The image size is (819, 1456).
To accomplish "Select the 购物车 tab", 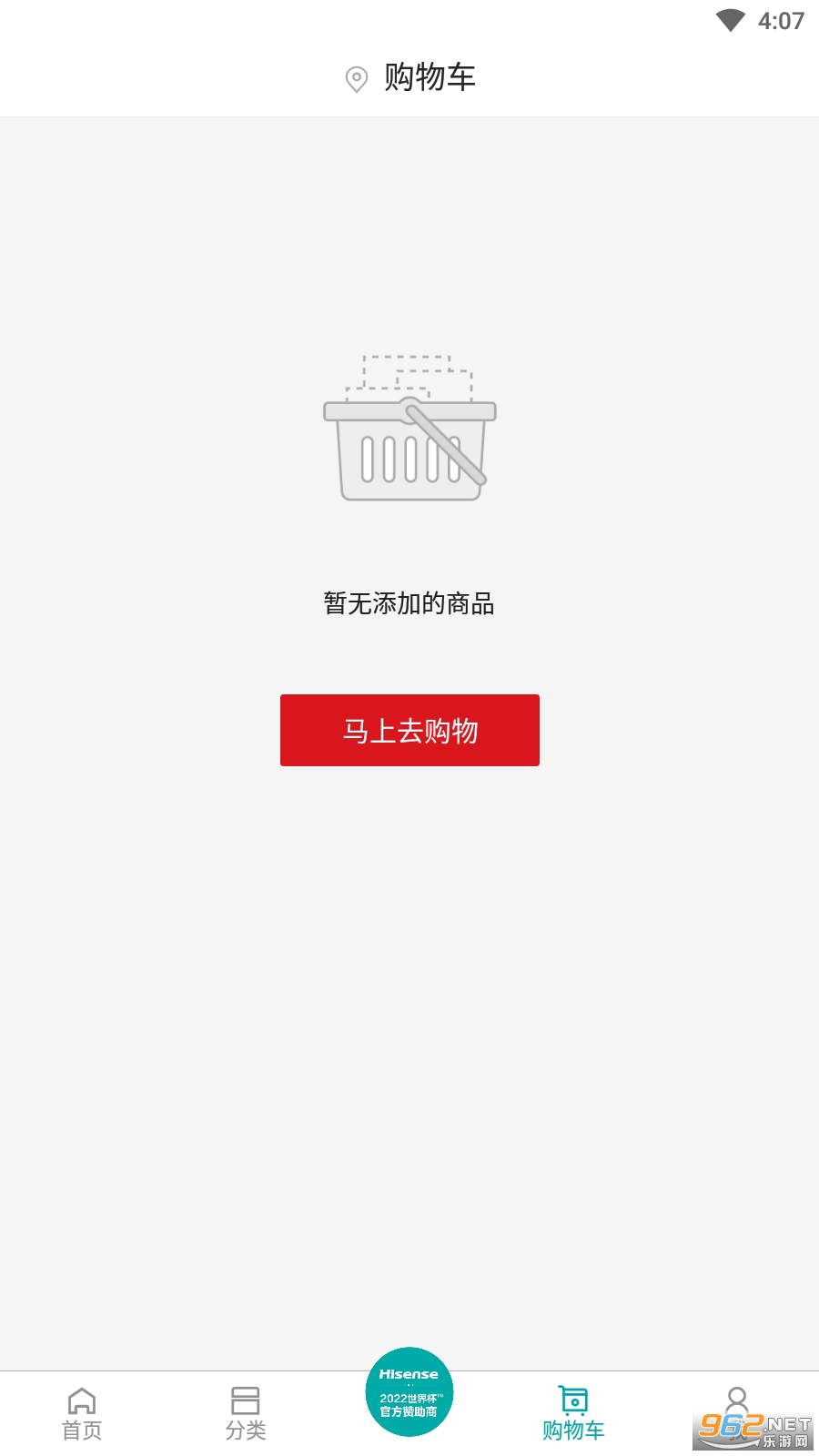I will pos(573,1414).
